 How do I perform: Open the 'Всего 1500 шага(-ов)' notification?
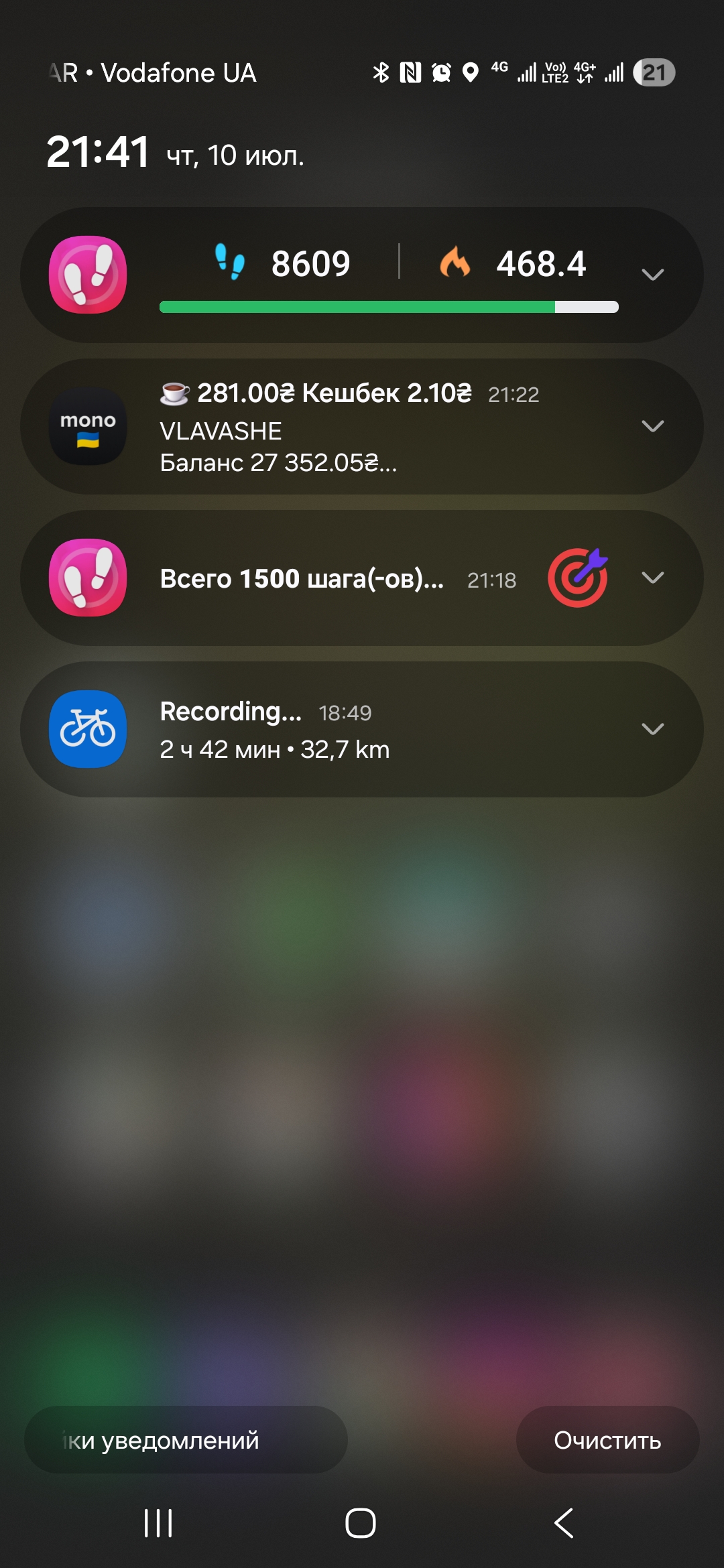pyautogui.click(x=362, y=578)
